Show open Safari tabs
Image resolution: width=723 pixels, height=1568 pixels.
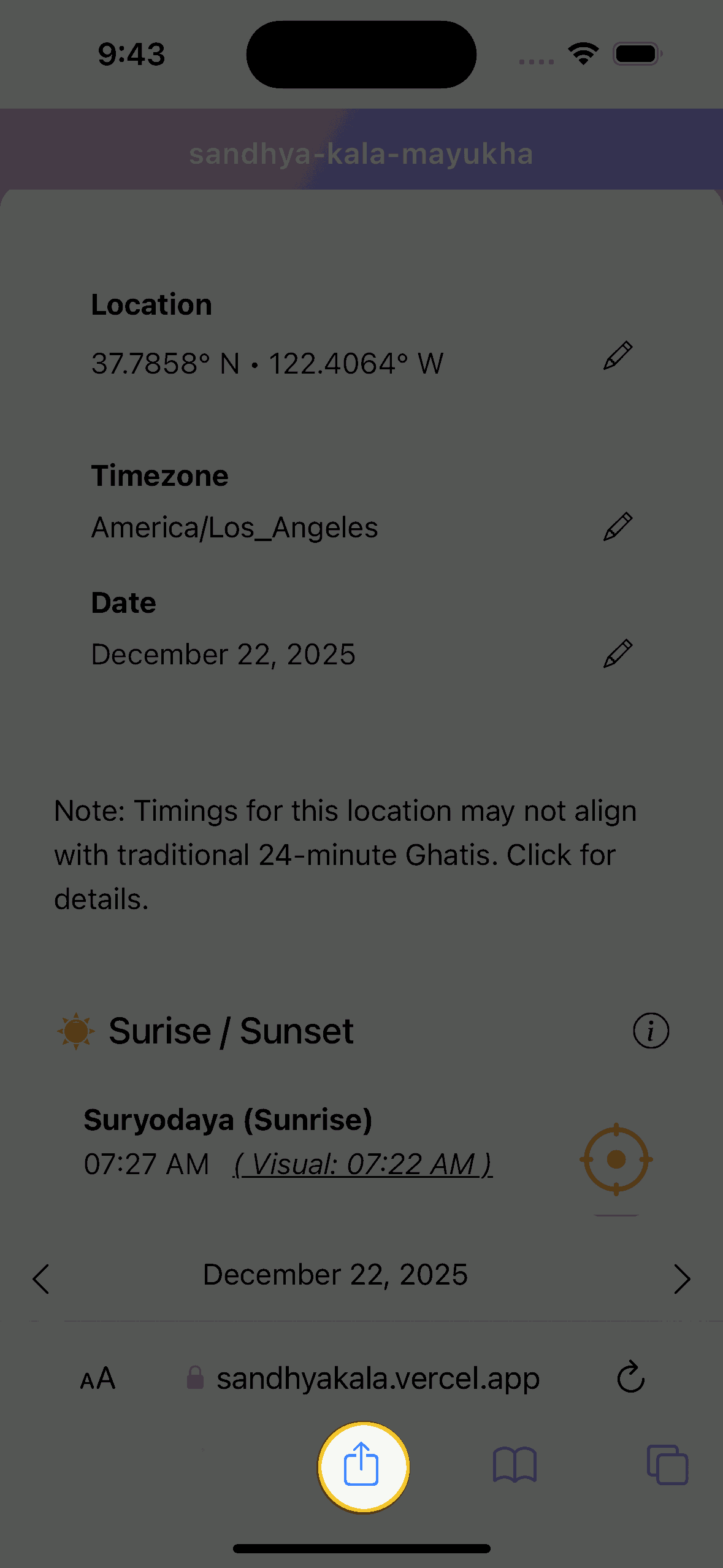667,1466
